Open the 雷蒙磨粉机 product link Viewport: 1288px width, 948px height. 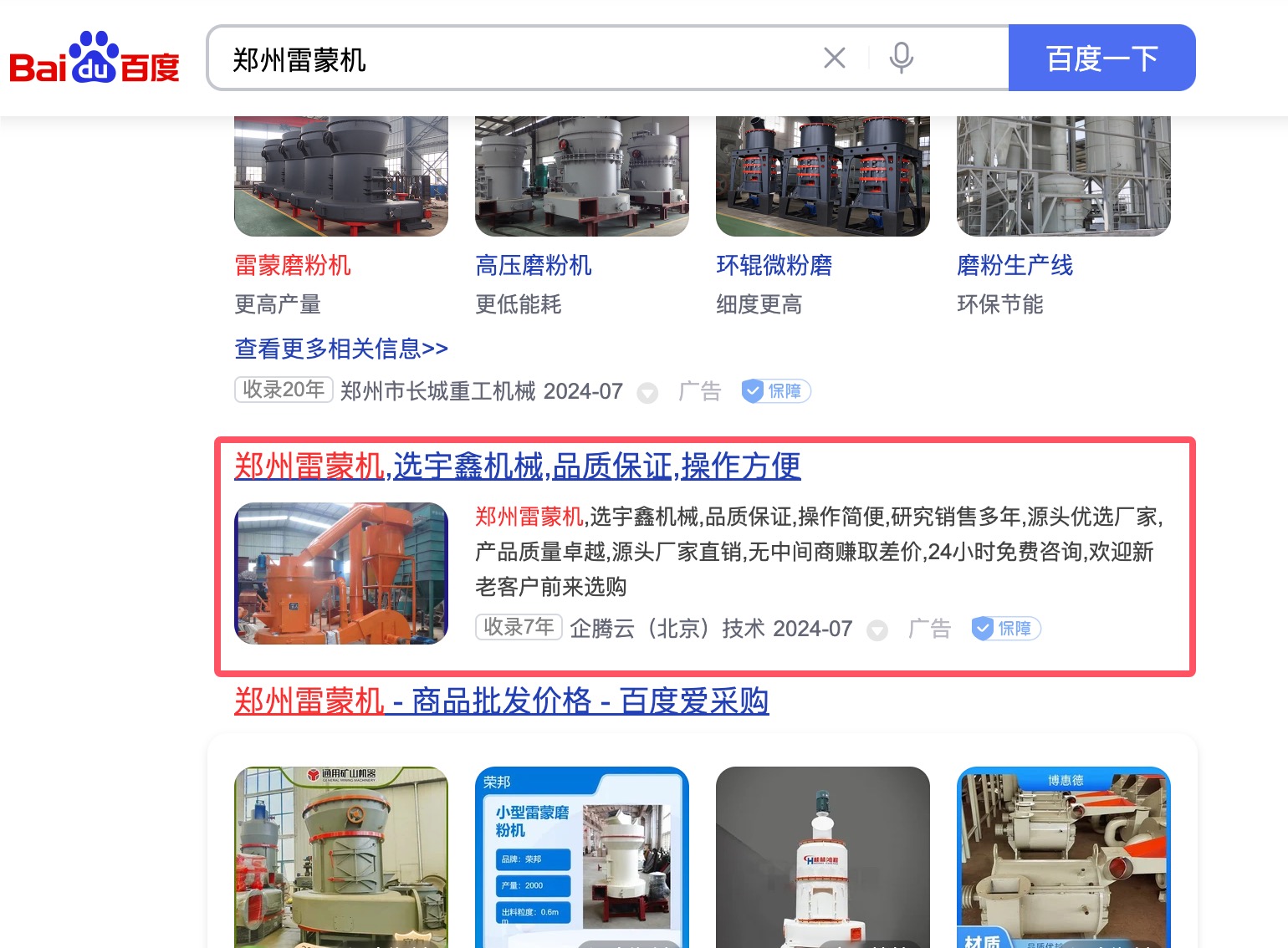coord(293,266)
